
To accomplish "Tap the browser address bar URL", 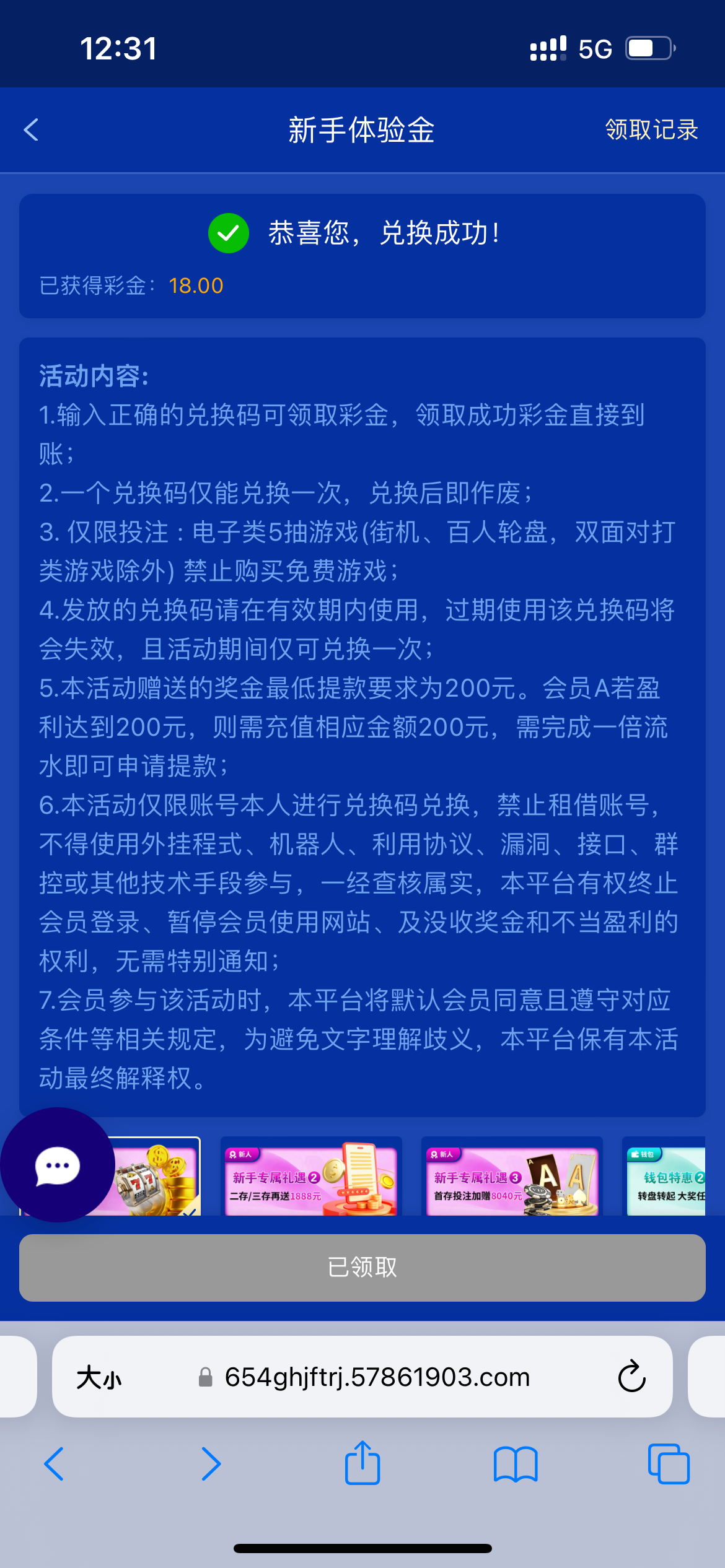I will pos(377,1377).
